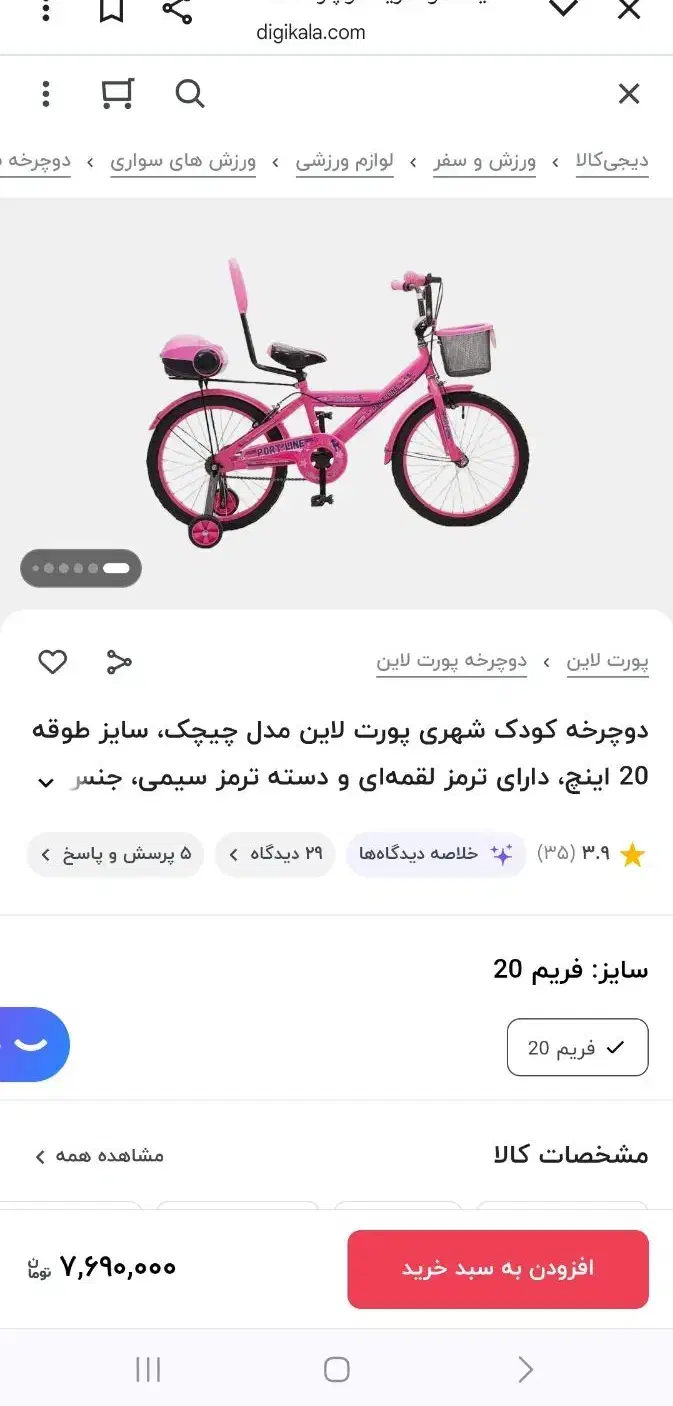Share this bicycle product

(x=119, y=661)
